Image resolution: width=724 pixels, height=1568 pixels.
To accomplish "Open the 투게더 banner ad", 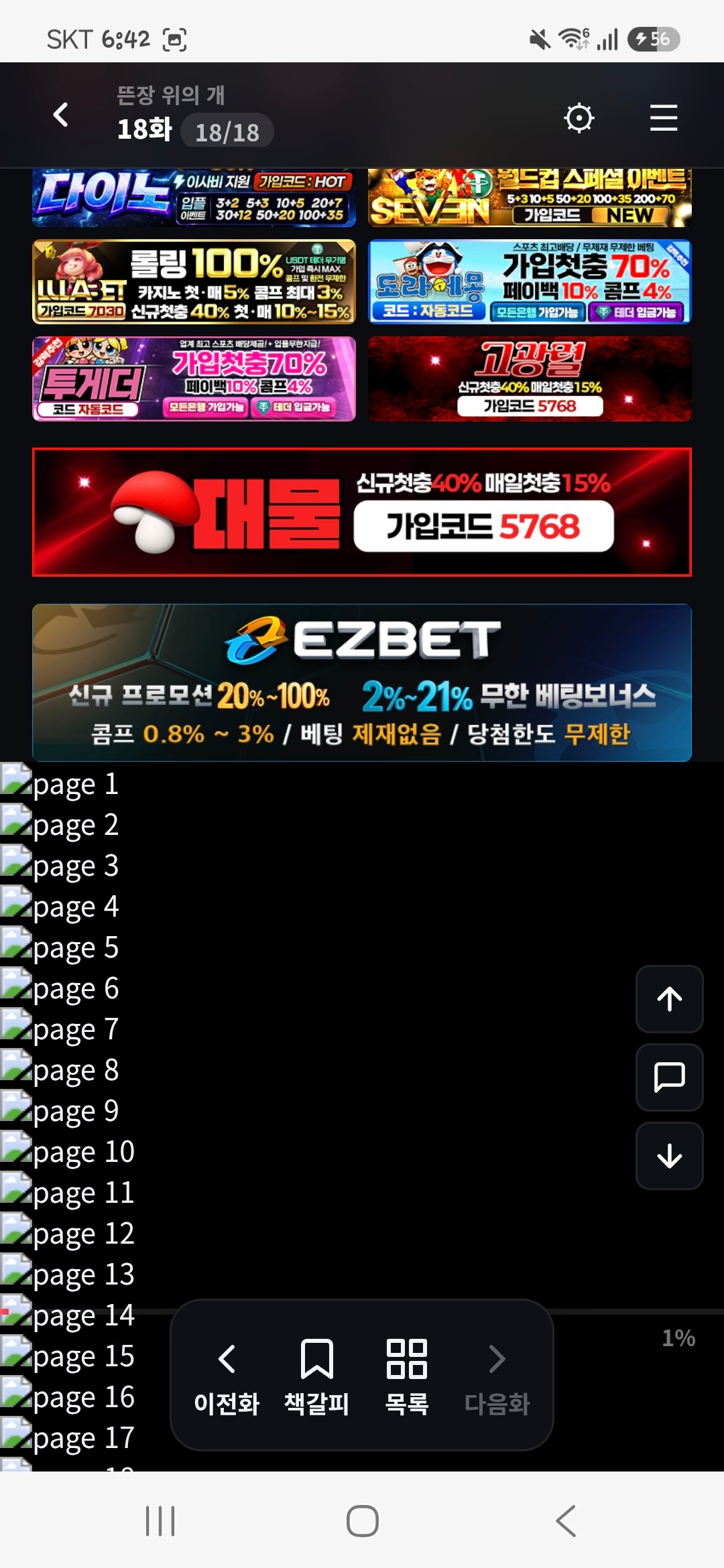I will tap(194, 379).
